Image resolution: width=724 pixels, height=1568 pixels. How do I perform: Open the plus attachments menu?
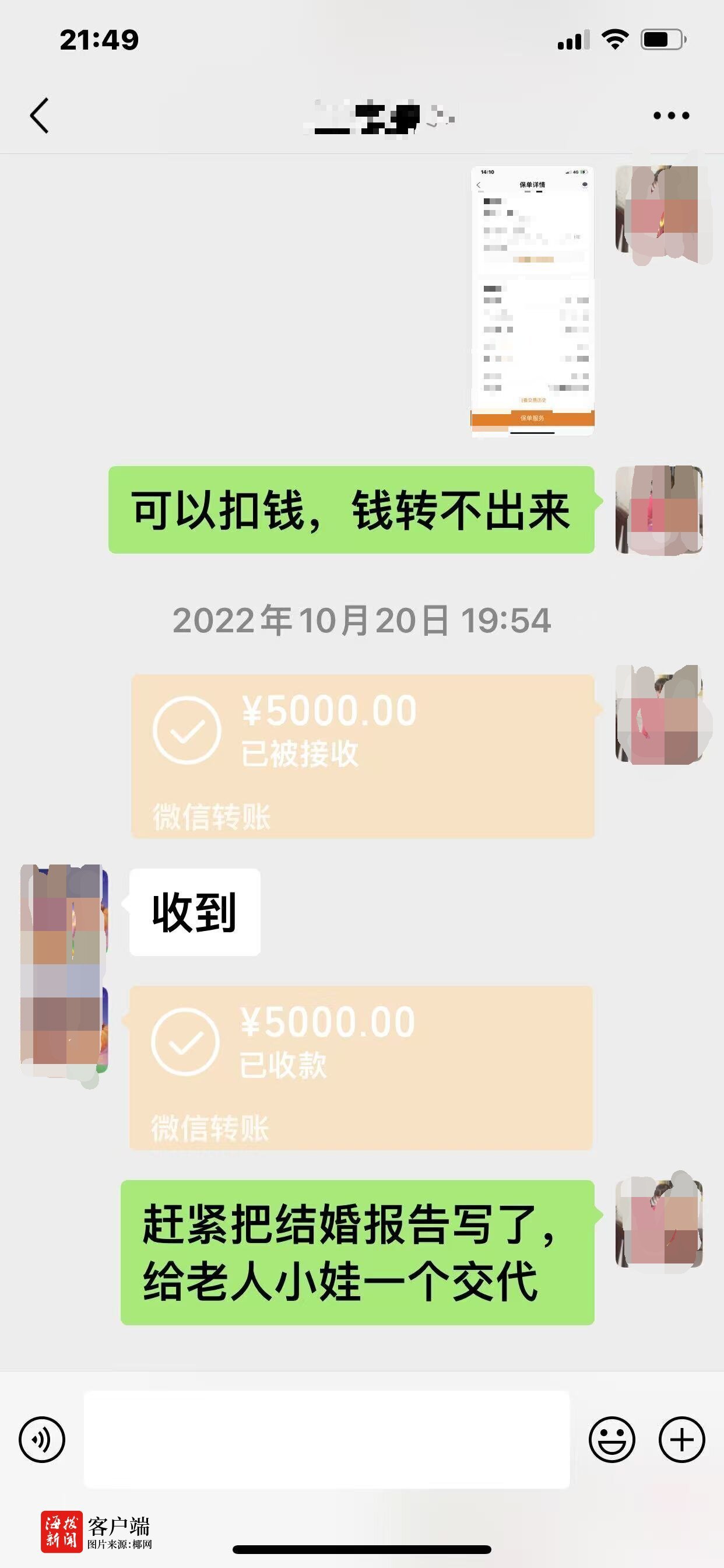point(682,1440)
